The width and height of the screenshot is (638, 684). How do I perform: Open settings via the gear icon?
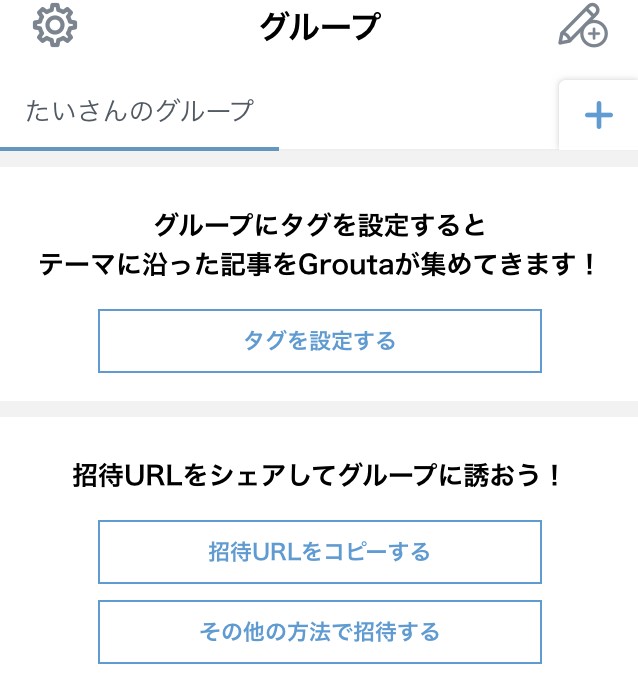55,26
